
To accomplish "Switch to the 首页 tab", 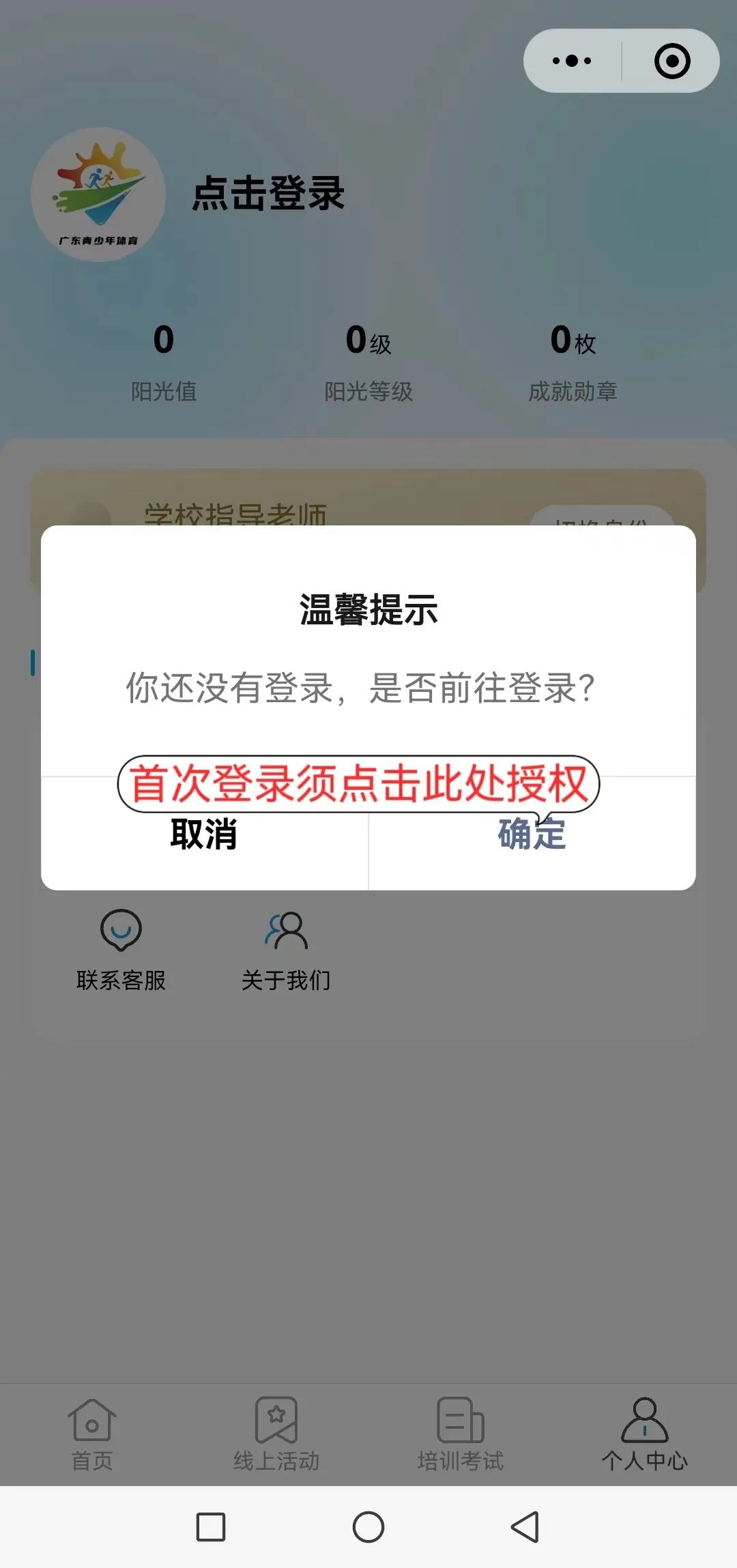I will pos(92,1434).
